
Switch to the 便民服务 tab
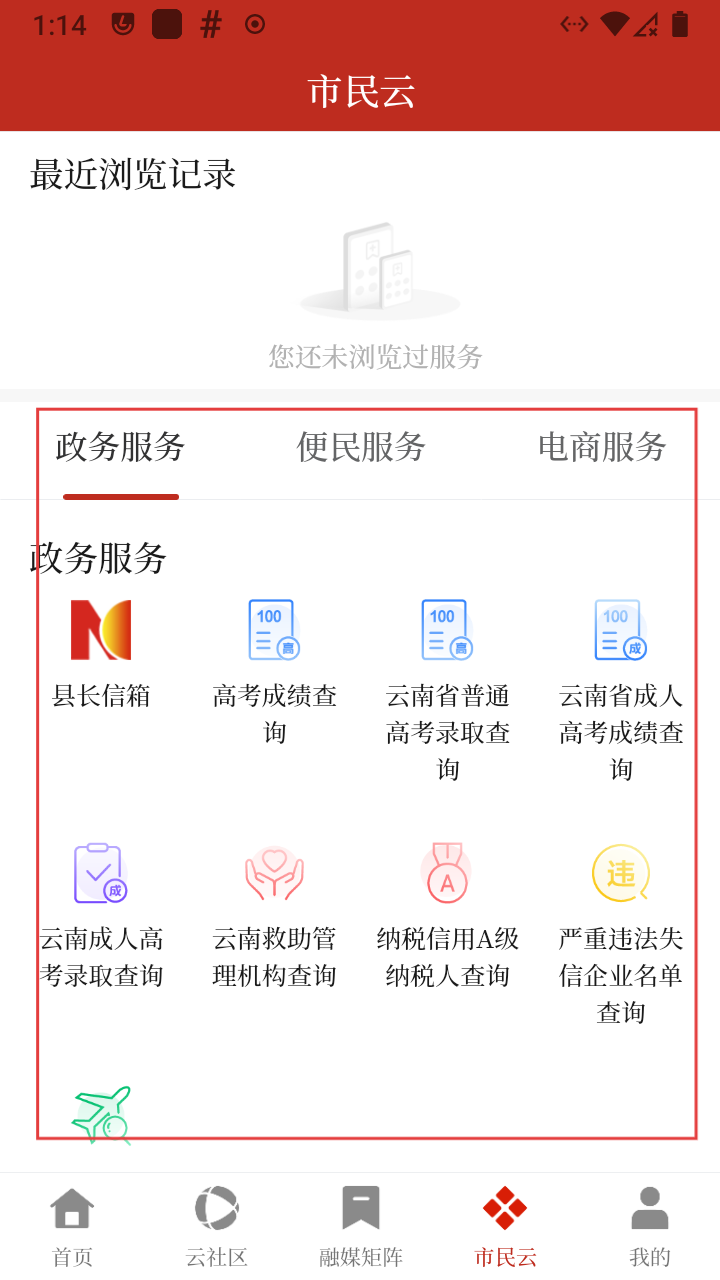[x=361, y=447]
